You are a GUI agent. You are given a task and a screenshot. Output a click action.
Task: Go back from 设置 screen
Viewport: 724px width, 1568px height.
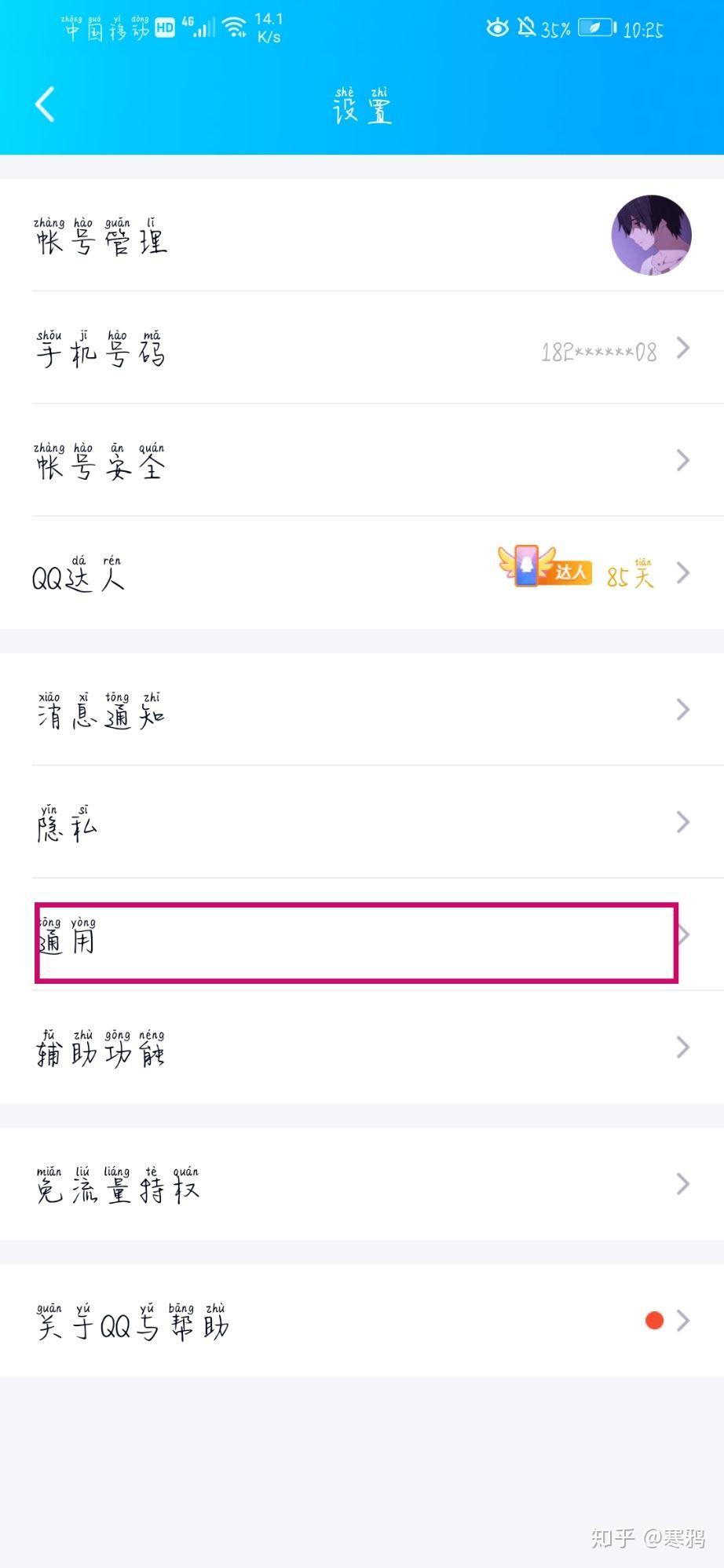tap(45, 104)
